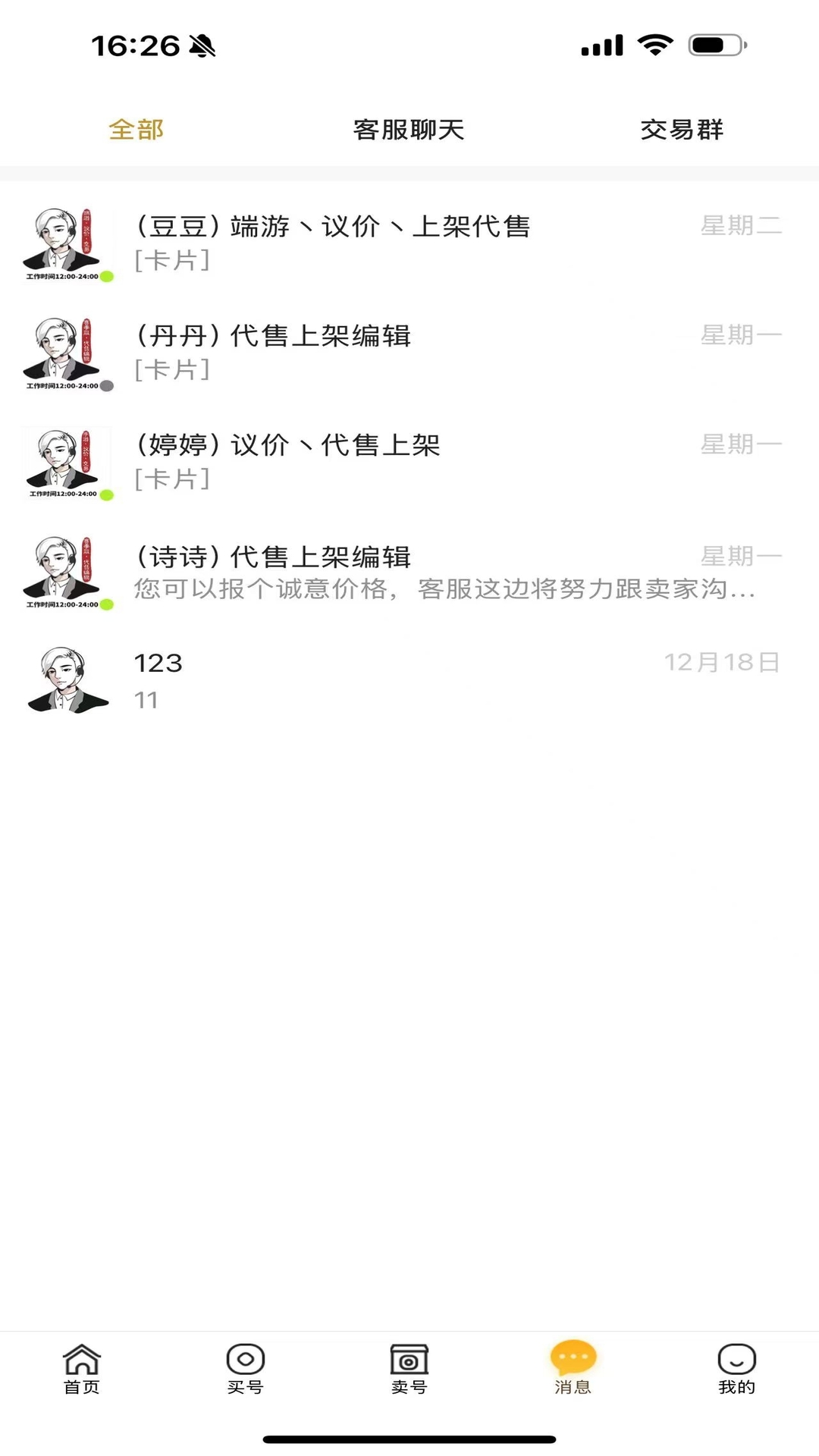Click the gray offline dot on 丹丹 avatar
Image resolution: width=819 pixels, height=1456 pixels.
coord(108,386)
